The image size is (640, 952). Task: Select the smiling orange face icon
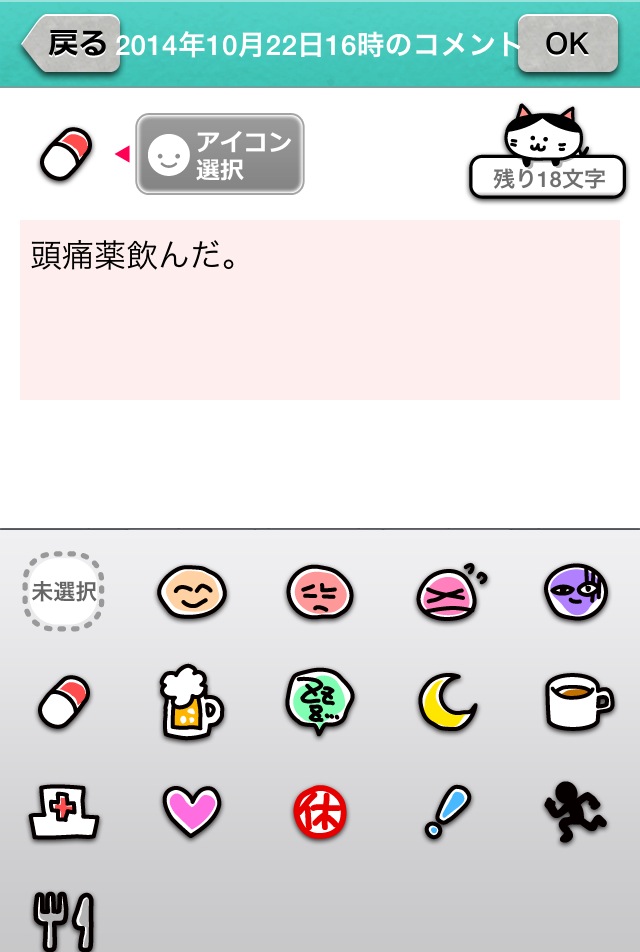coord(192,593)
